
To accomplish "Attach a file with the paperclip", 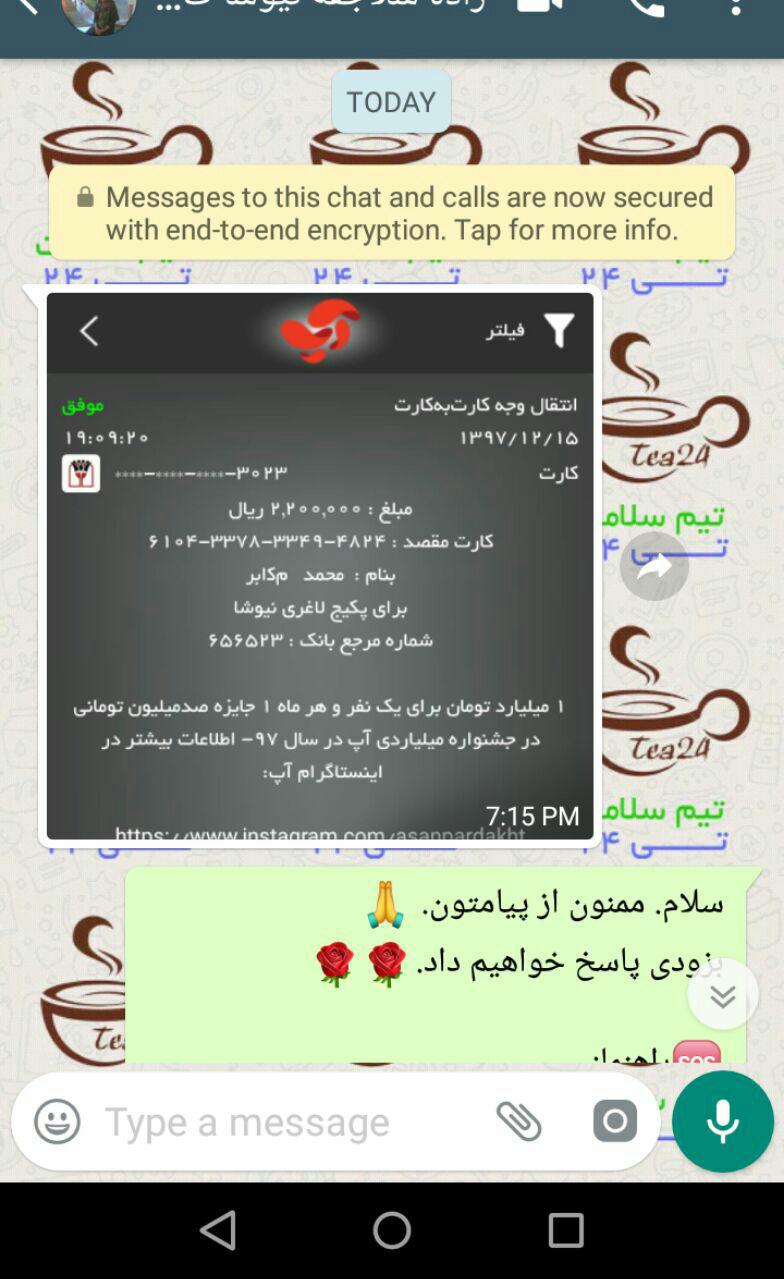I will 519,1121.
